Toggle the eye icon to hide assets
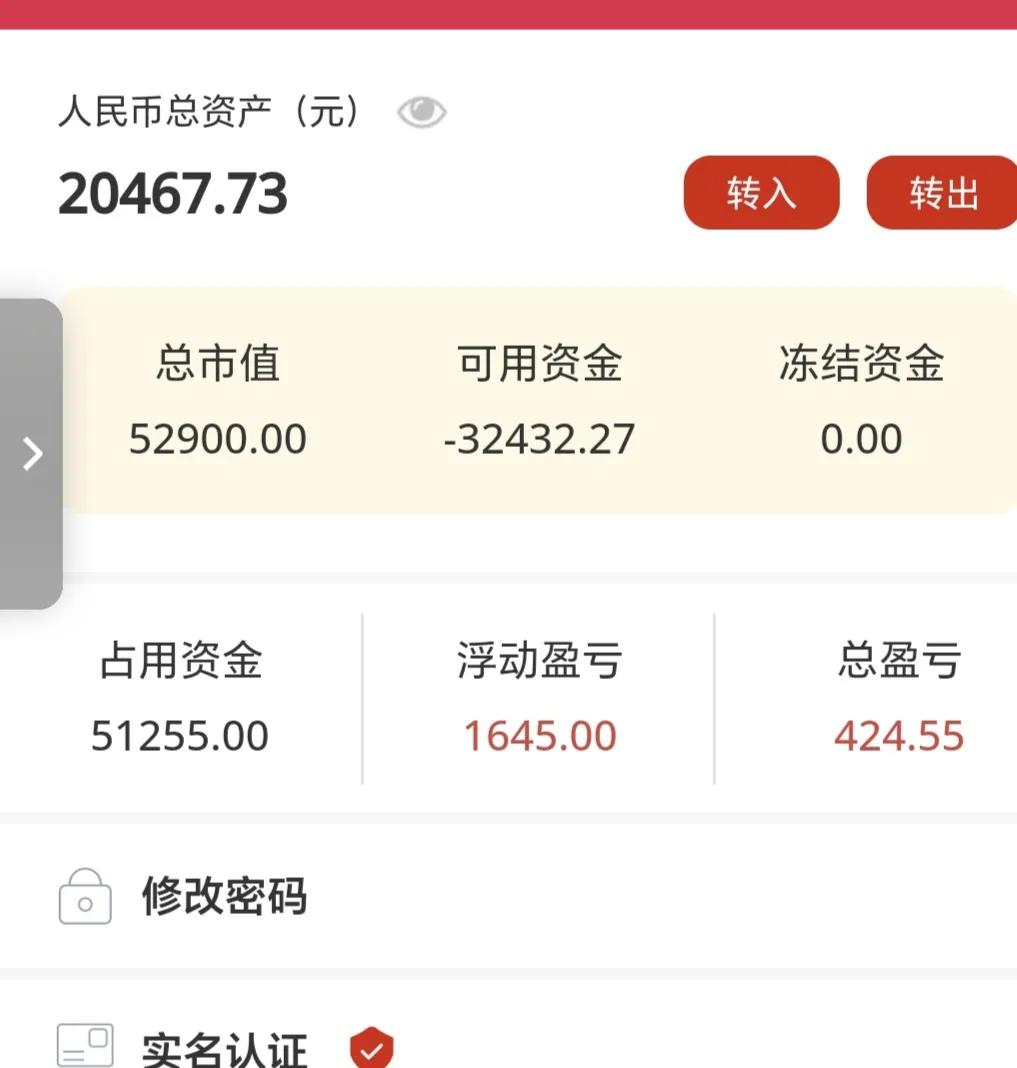The width and height of the screenshot is (1017, 1068). point(421,112)
